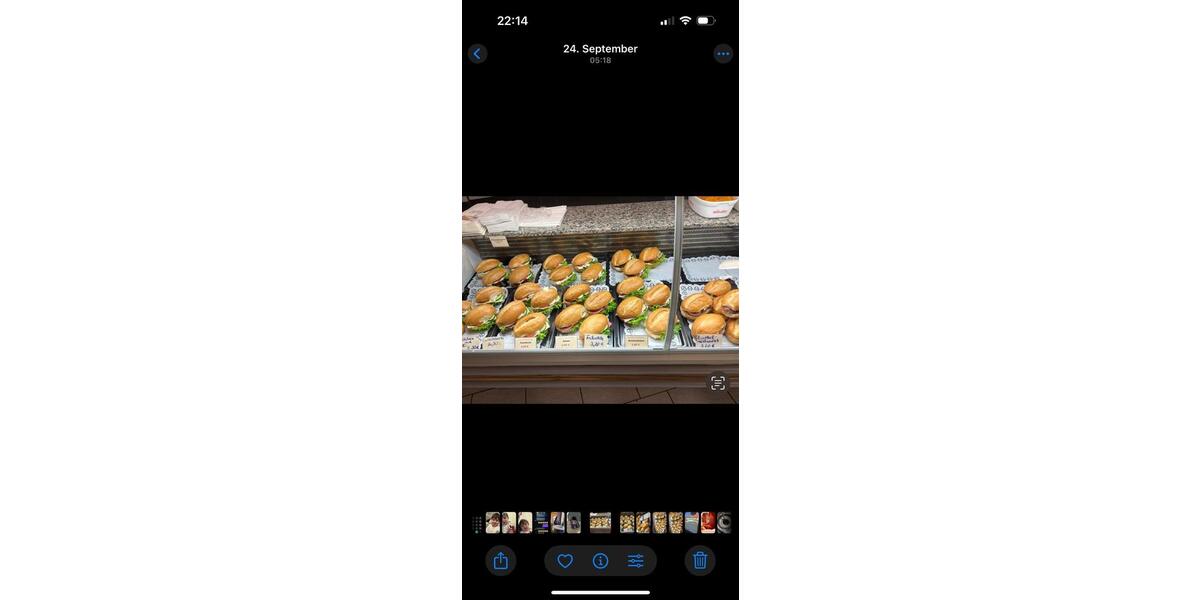Open photo edit adjustments

[636, 561]
